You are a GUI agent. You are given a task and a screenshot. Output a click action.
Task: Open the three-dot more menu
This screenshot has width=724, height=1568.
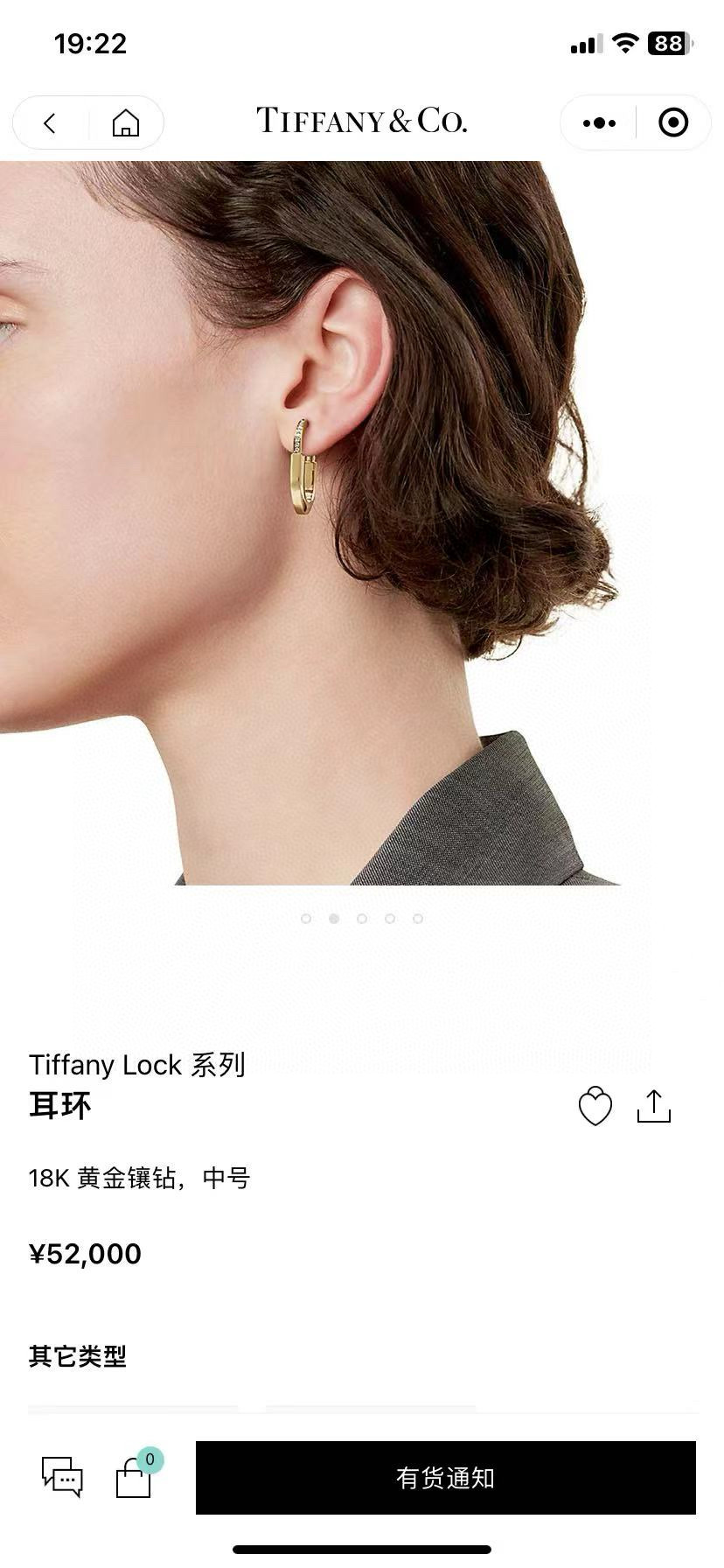(599, 123)
